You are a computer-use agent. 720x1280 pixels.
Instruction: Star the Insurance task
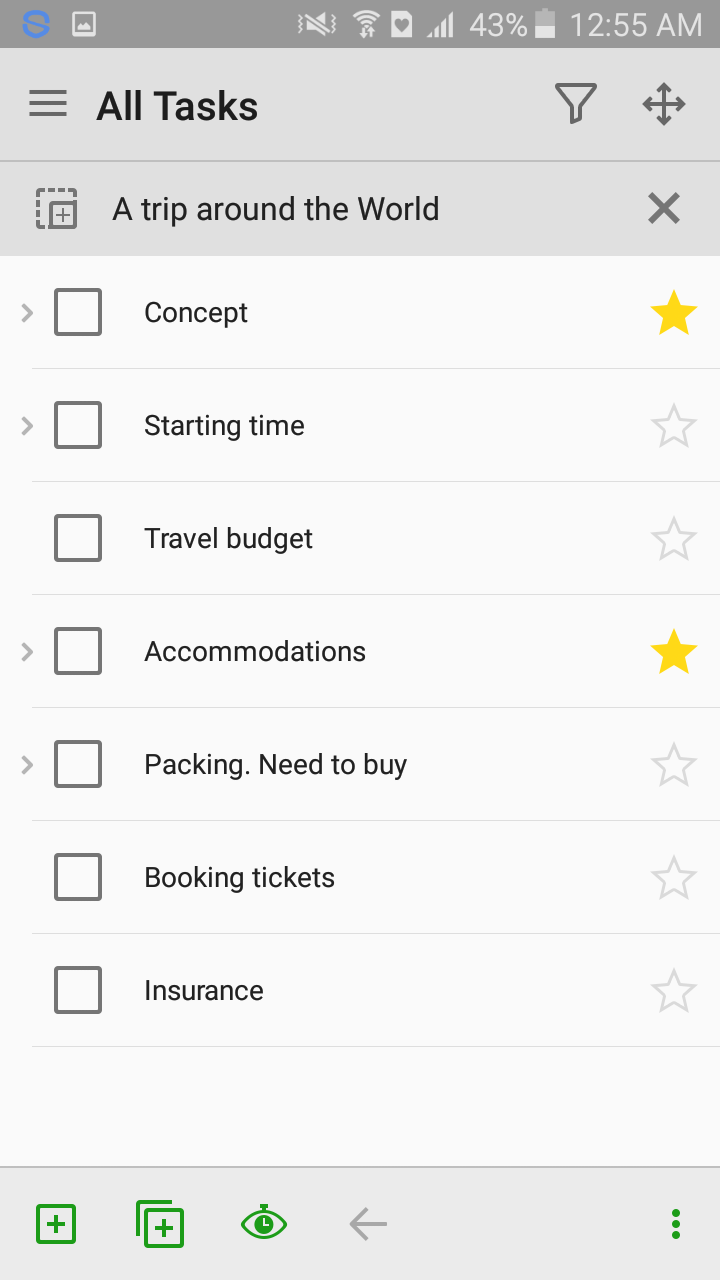(673, 991)
